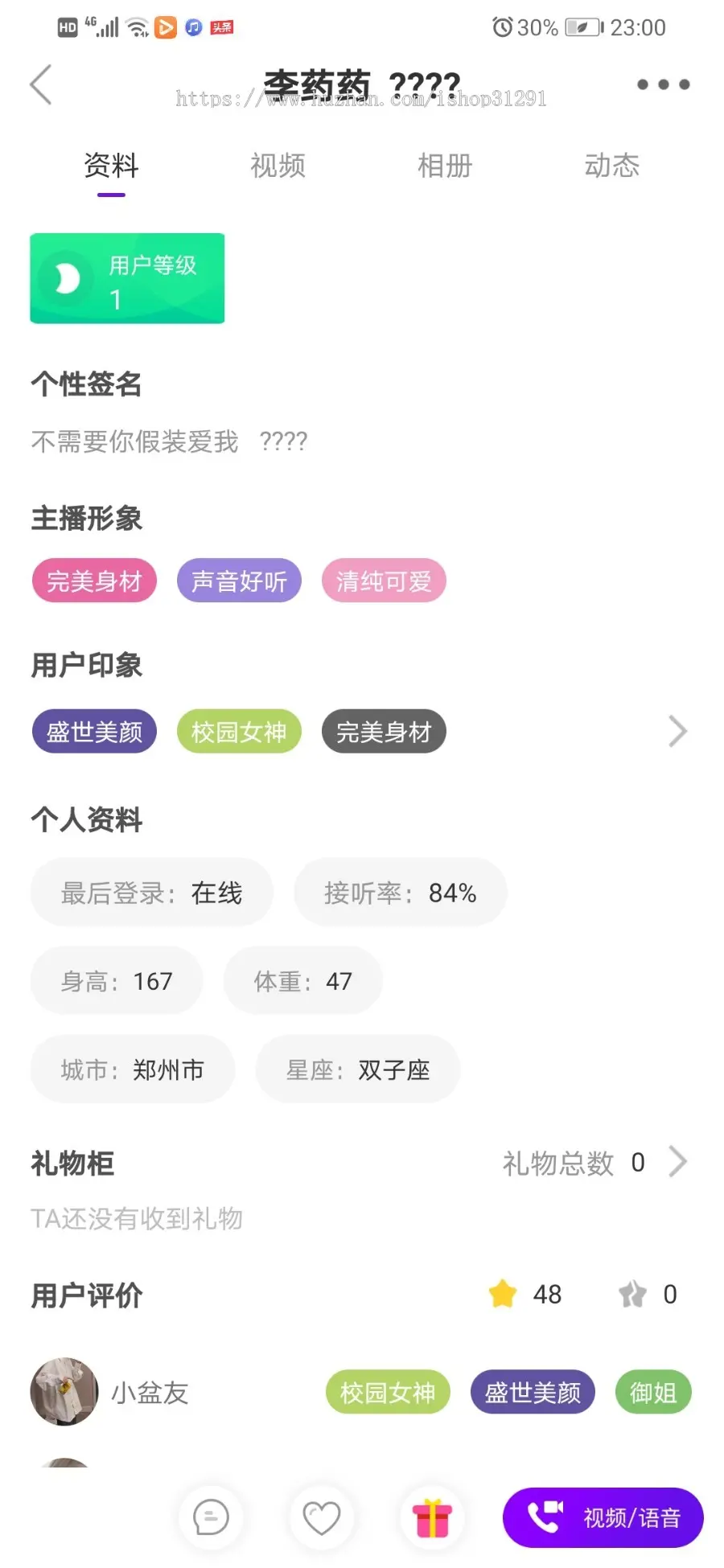Toggle the gray star rating beside 0

[633, 1293]
